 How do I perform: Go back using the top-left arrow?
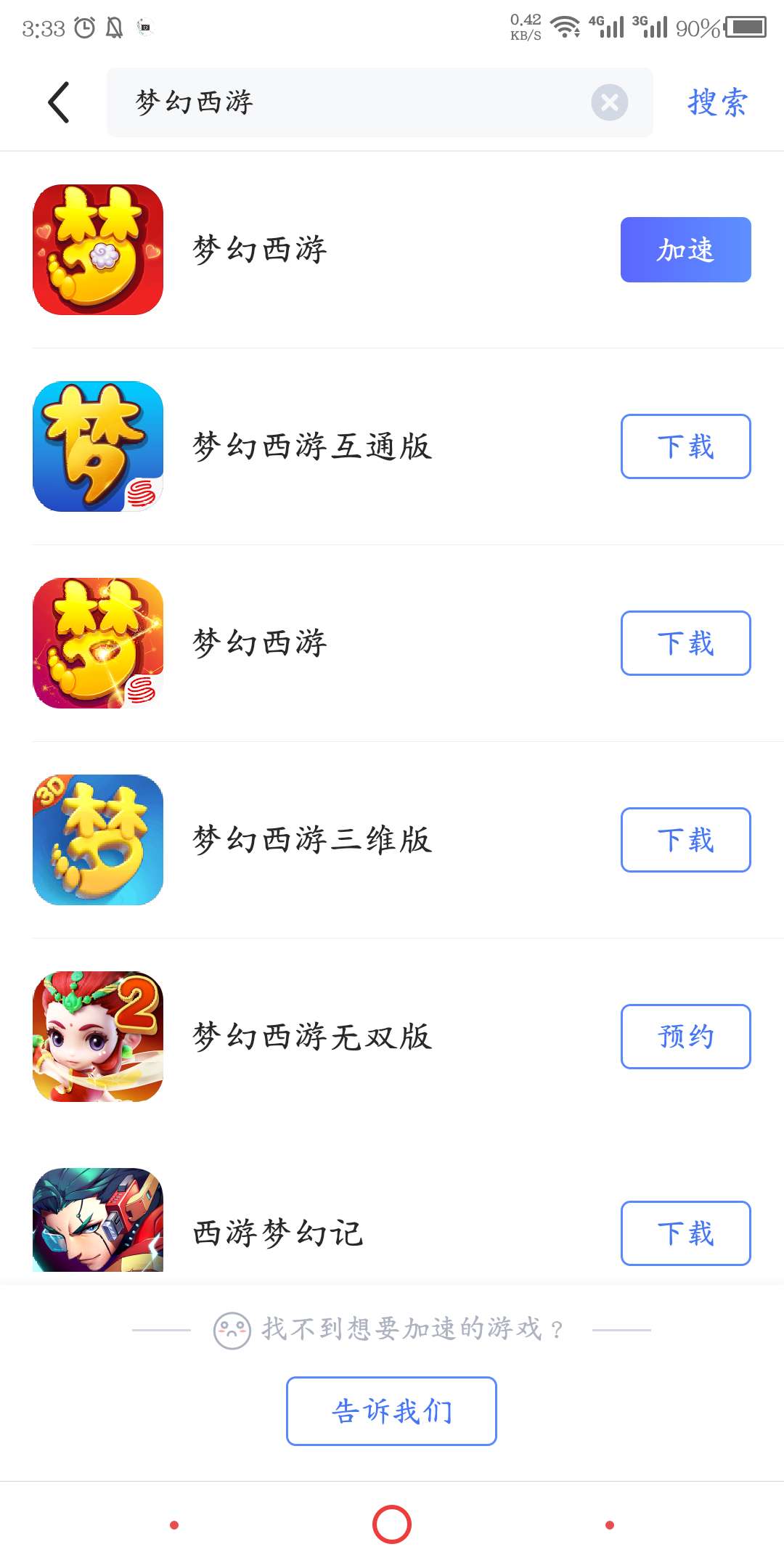tap(59, 102)
